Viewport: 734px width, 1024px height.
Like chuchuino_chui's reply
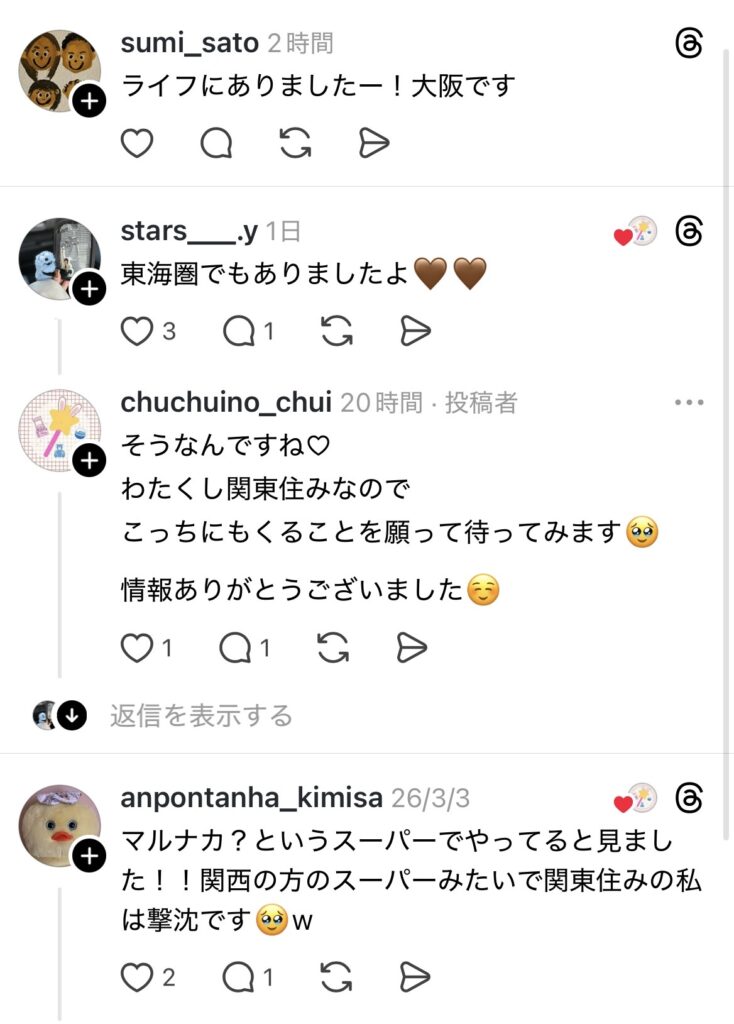tap(136, 648)
